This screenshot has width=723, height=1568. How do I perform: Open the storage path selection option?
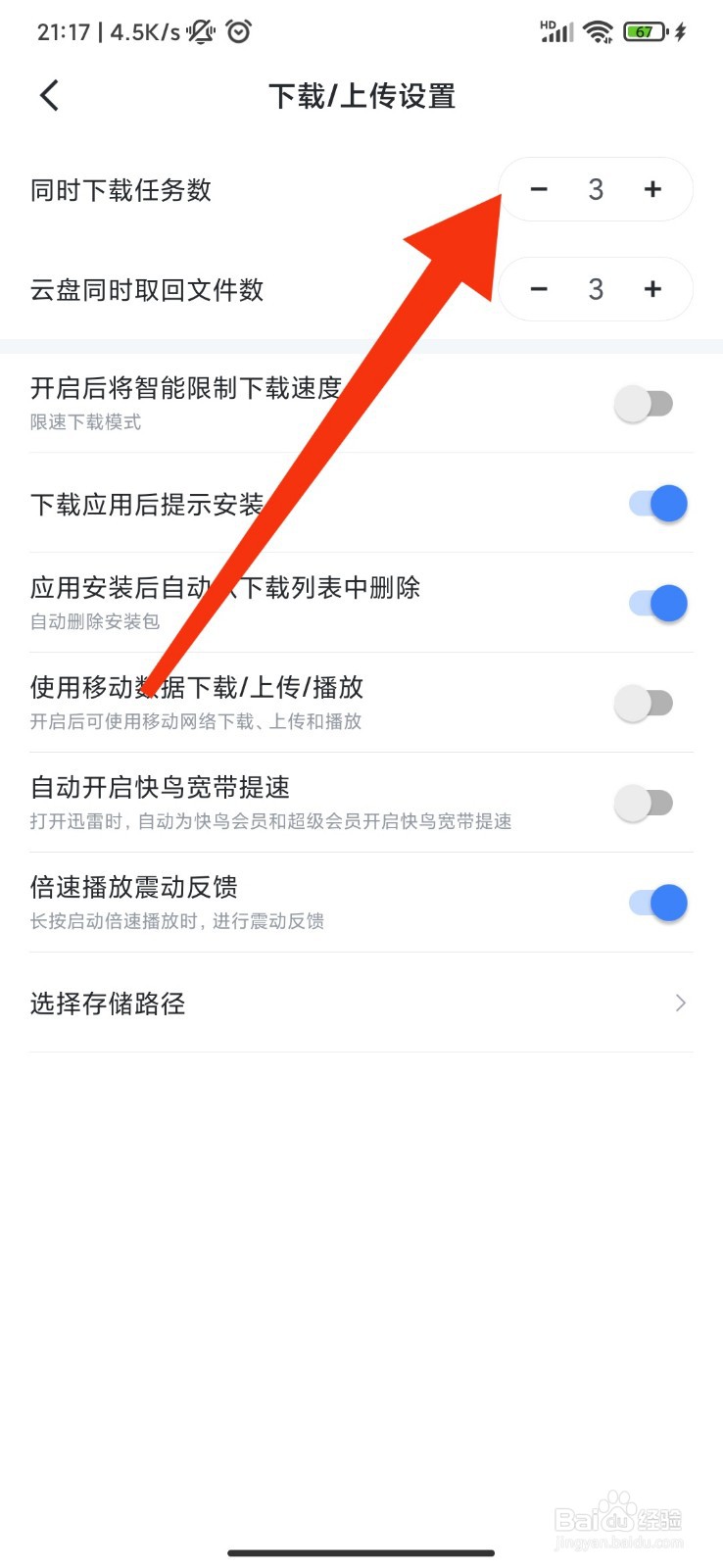click(x=108, y=1003)
